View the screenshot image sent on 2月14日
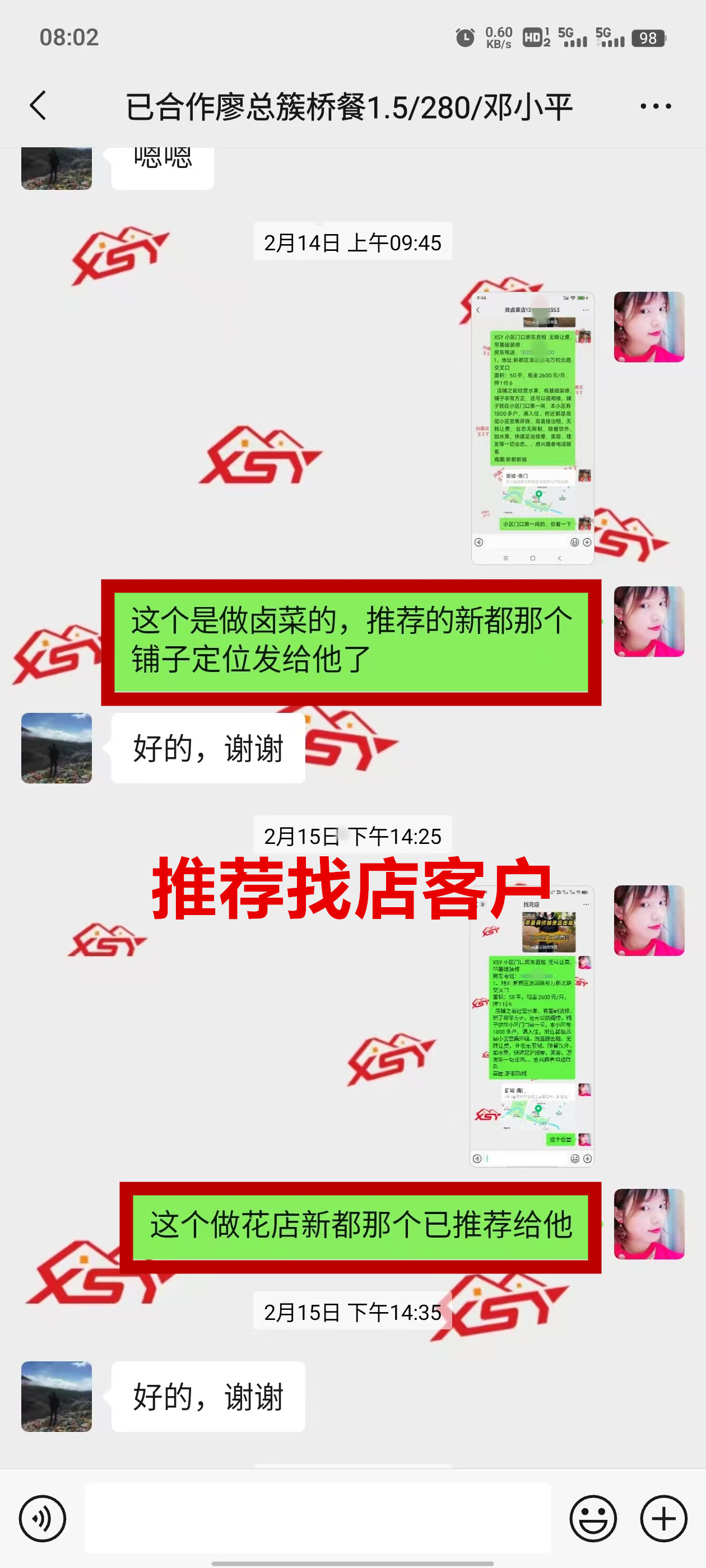The width and height of the screenshot is (706, 1568). tap(532, 428)
